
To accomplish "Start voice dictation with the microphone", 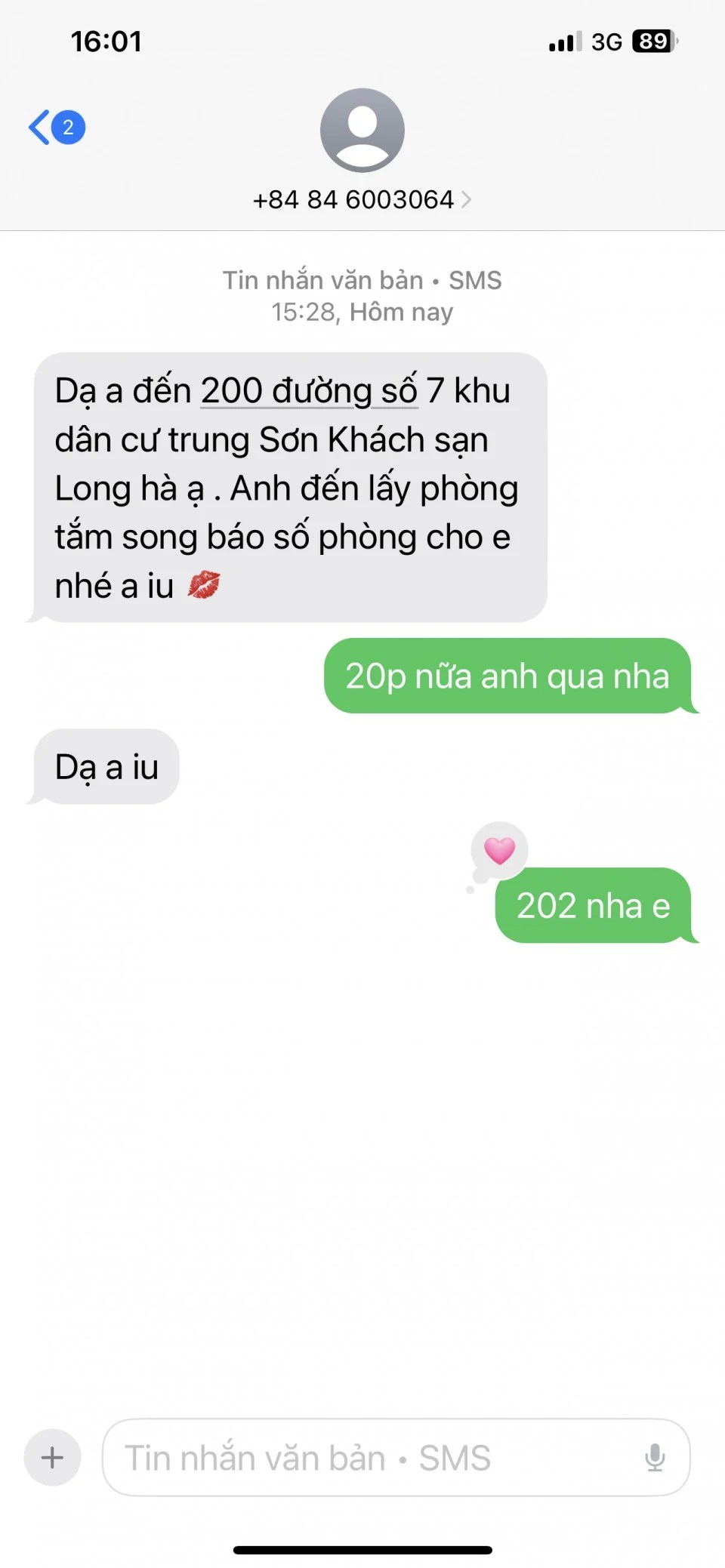I will [x=655, y=1457].
